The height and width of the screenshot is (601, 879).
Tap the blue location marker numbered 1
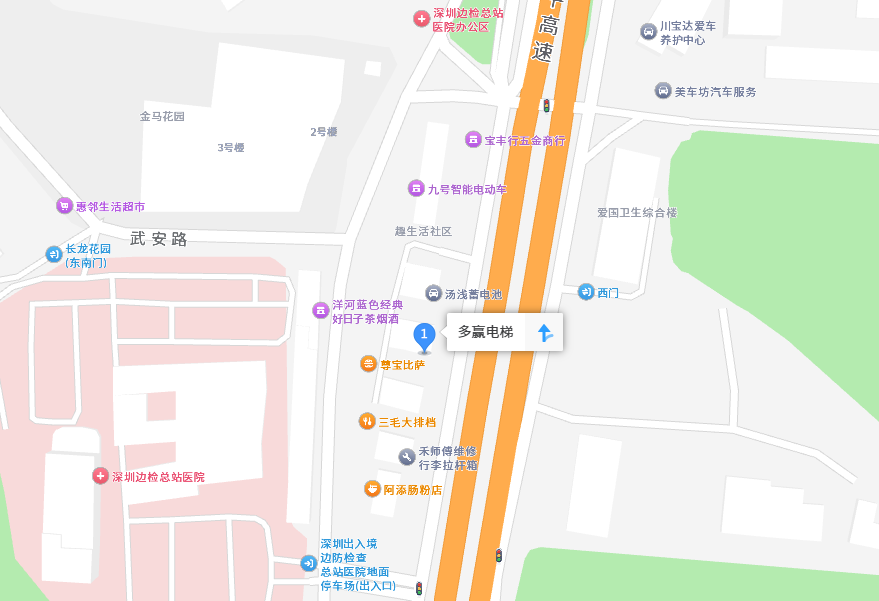pyautogui.click(x=424, y=335)
